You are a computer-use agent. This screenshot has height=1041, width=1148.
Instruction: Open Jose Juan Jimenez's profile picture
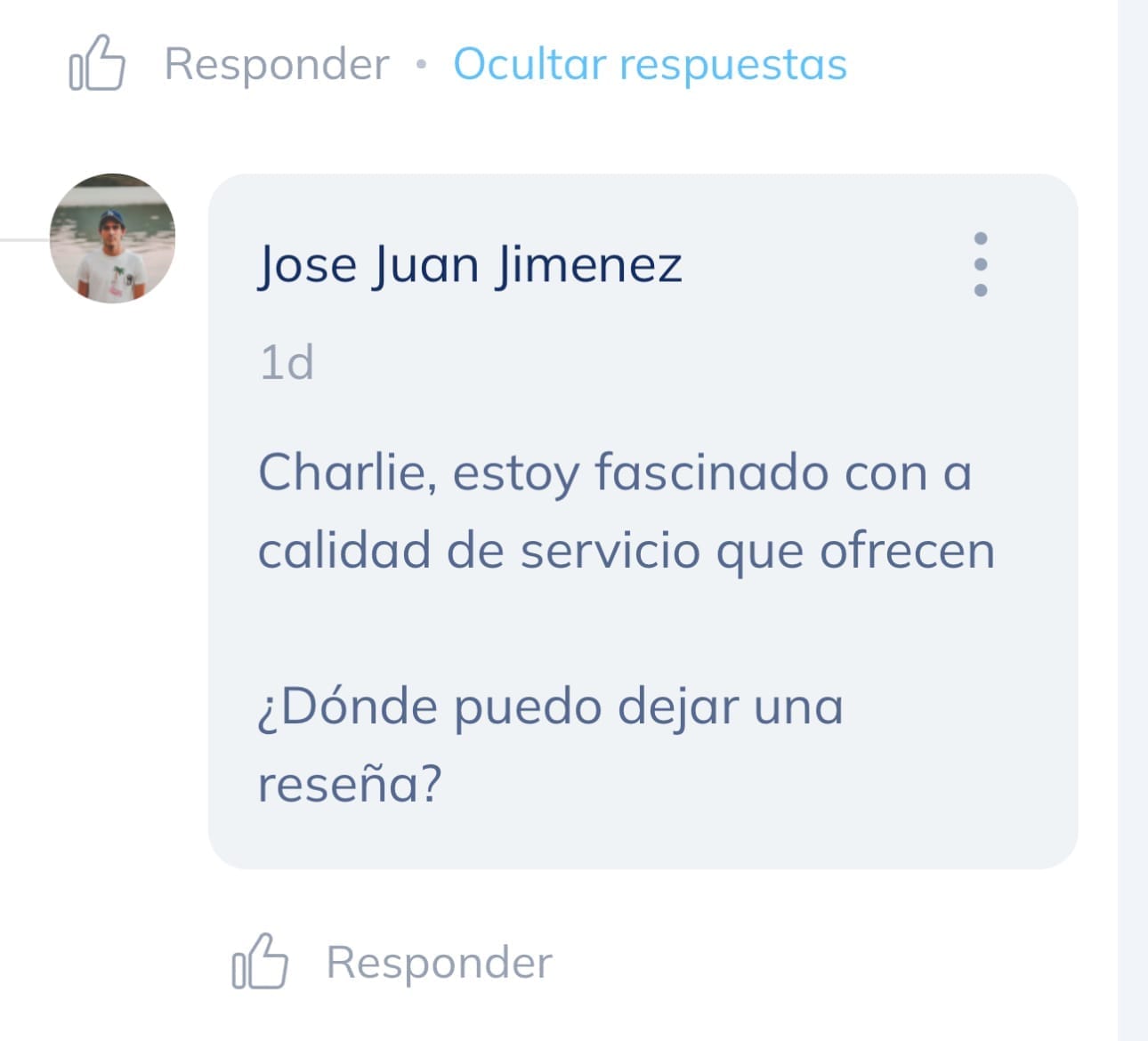point(112,238)
